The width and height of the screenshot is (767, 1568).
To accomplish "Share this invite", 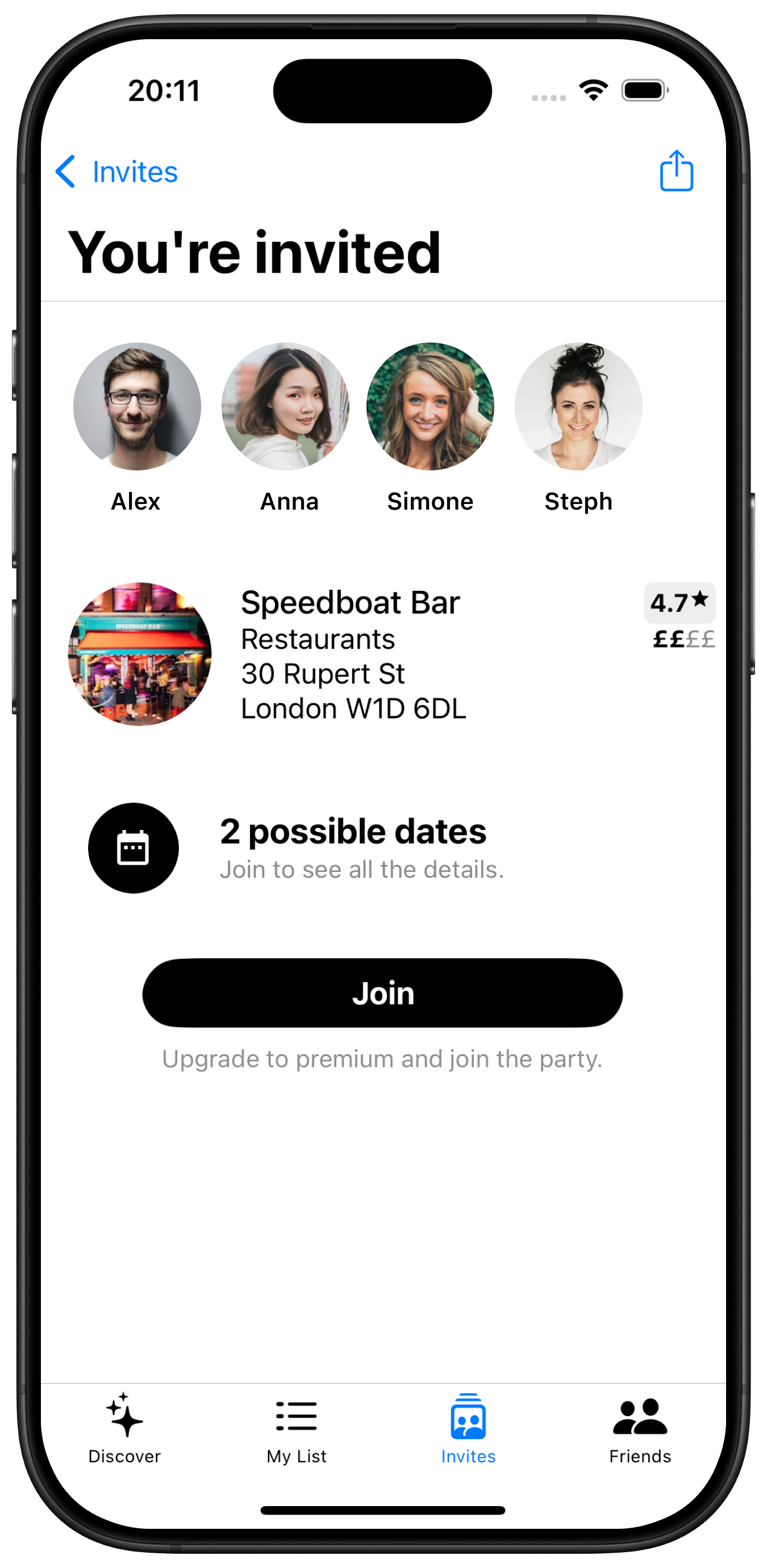I will [676, 171].
